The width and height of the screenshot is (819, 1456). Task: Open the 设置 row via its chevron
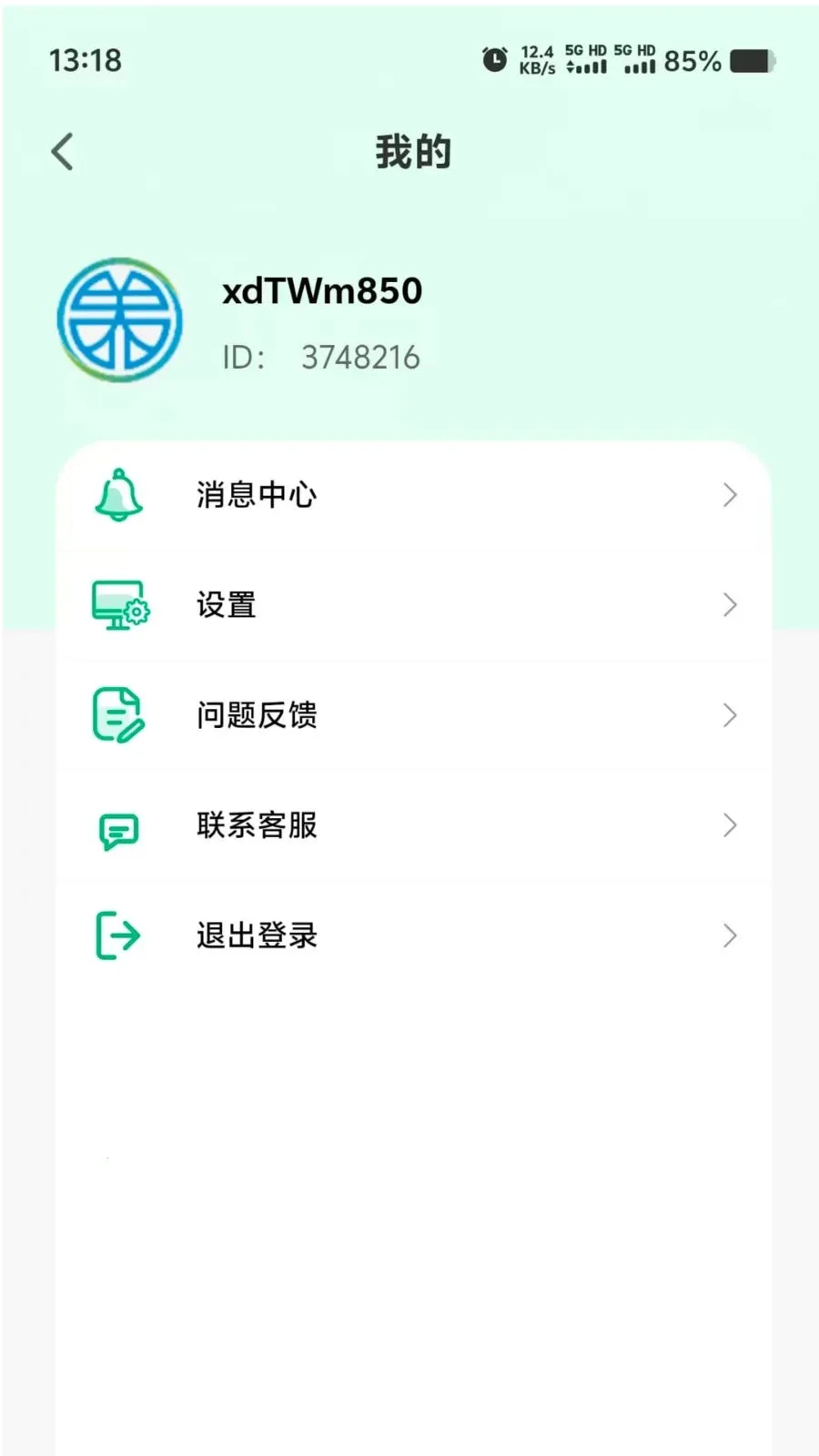point(731,605)
